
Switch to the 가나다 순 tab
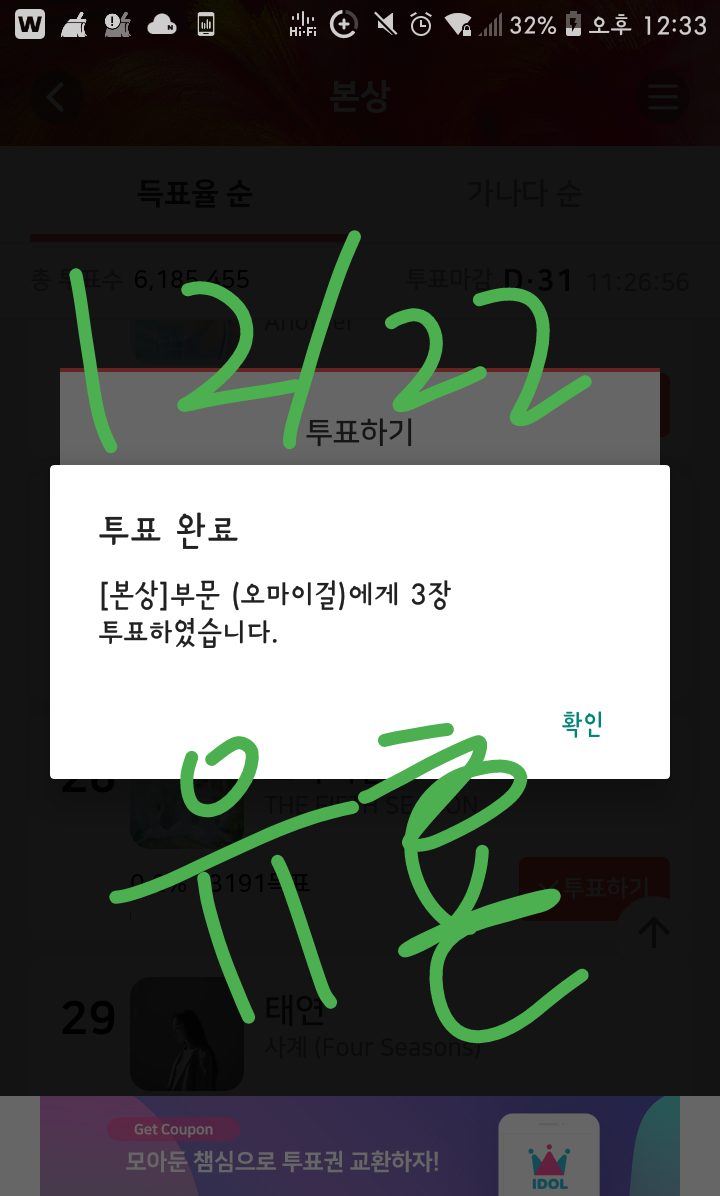pos(524,193)
